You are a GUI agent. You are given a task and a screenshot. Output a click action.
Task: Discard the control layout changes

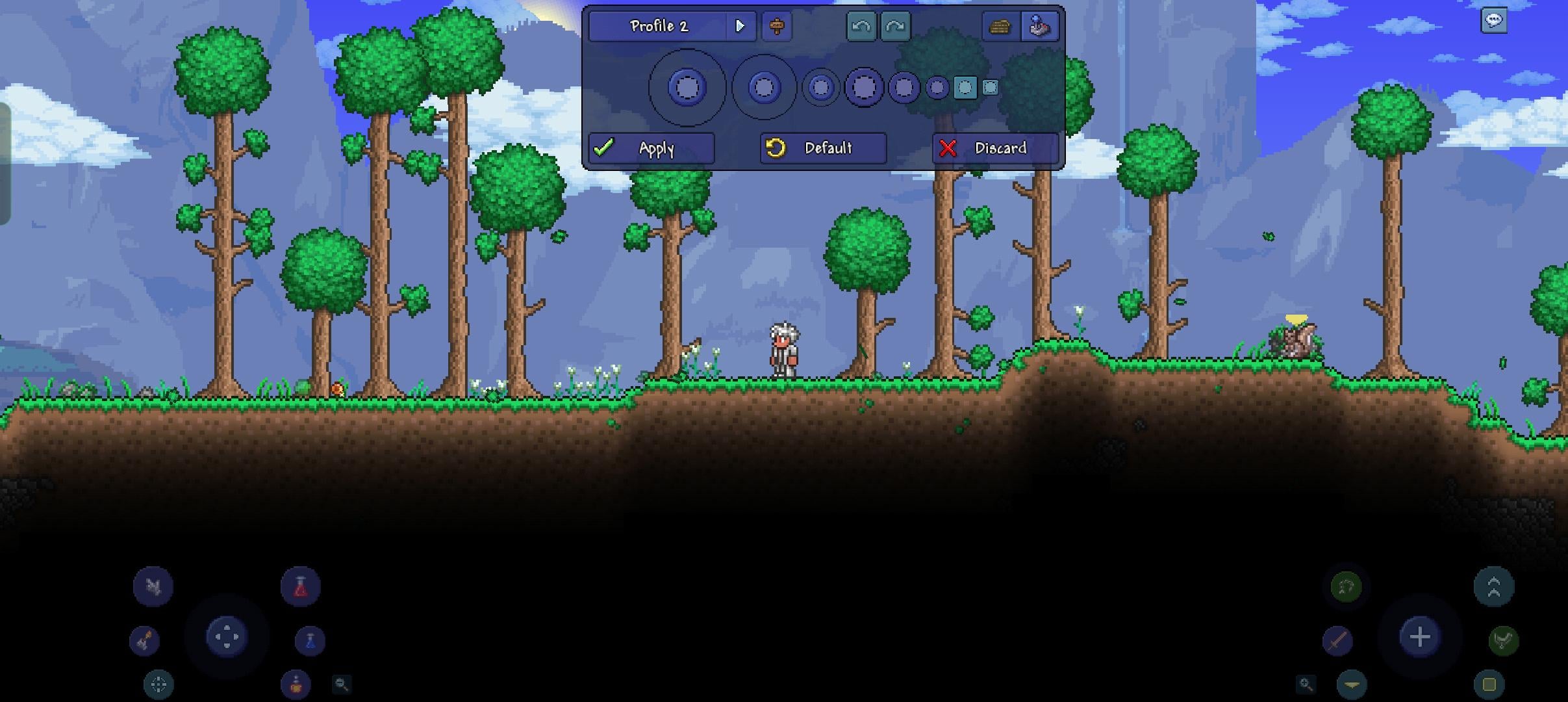tap(995, 148)
